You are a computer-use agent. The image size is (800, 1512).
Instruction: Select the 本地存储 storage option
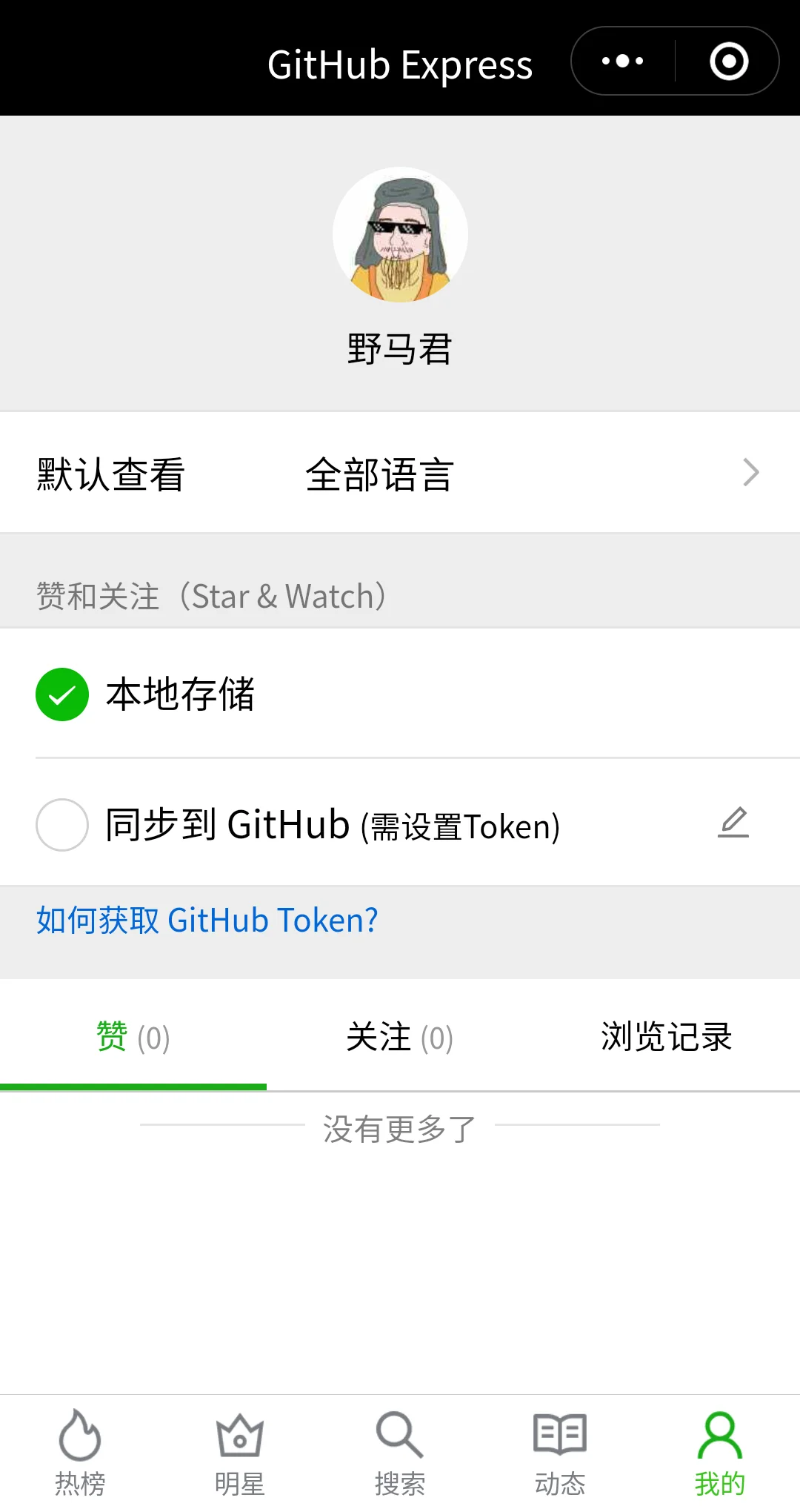pos(62,694)
